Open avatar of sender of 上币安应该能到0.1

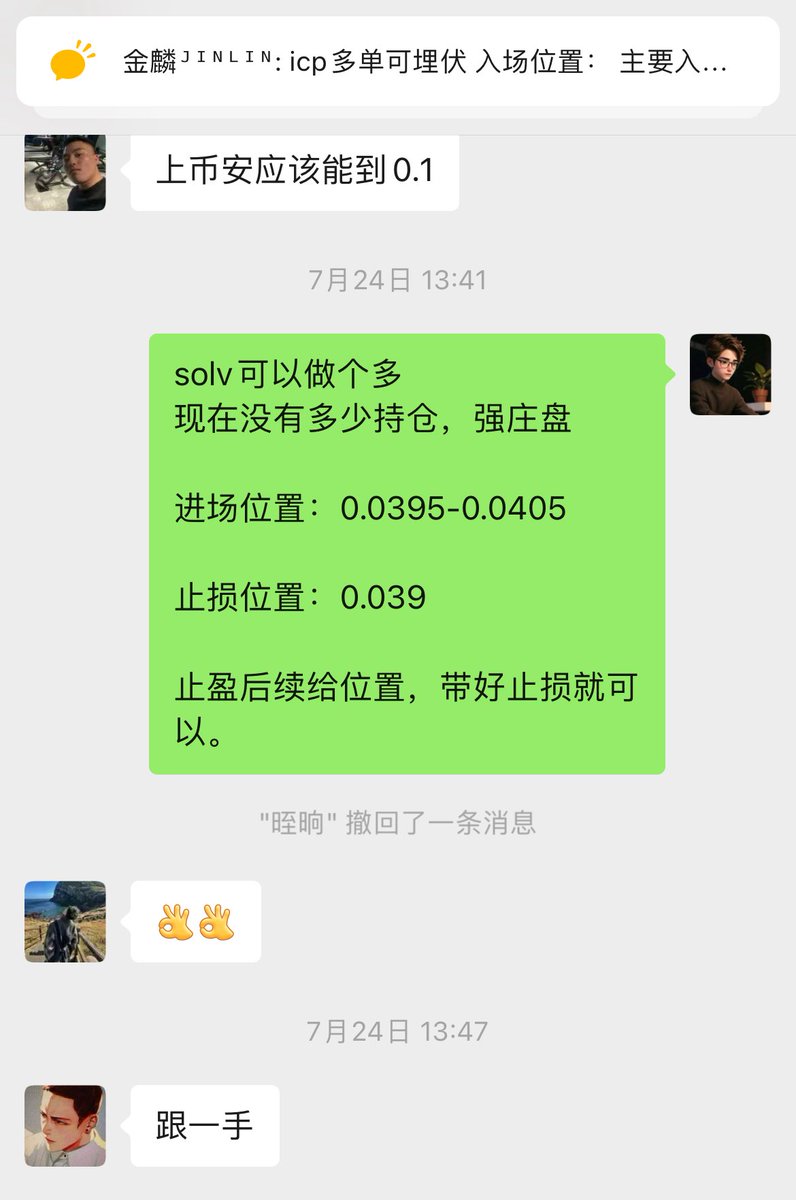click(65, 172)
